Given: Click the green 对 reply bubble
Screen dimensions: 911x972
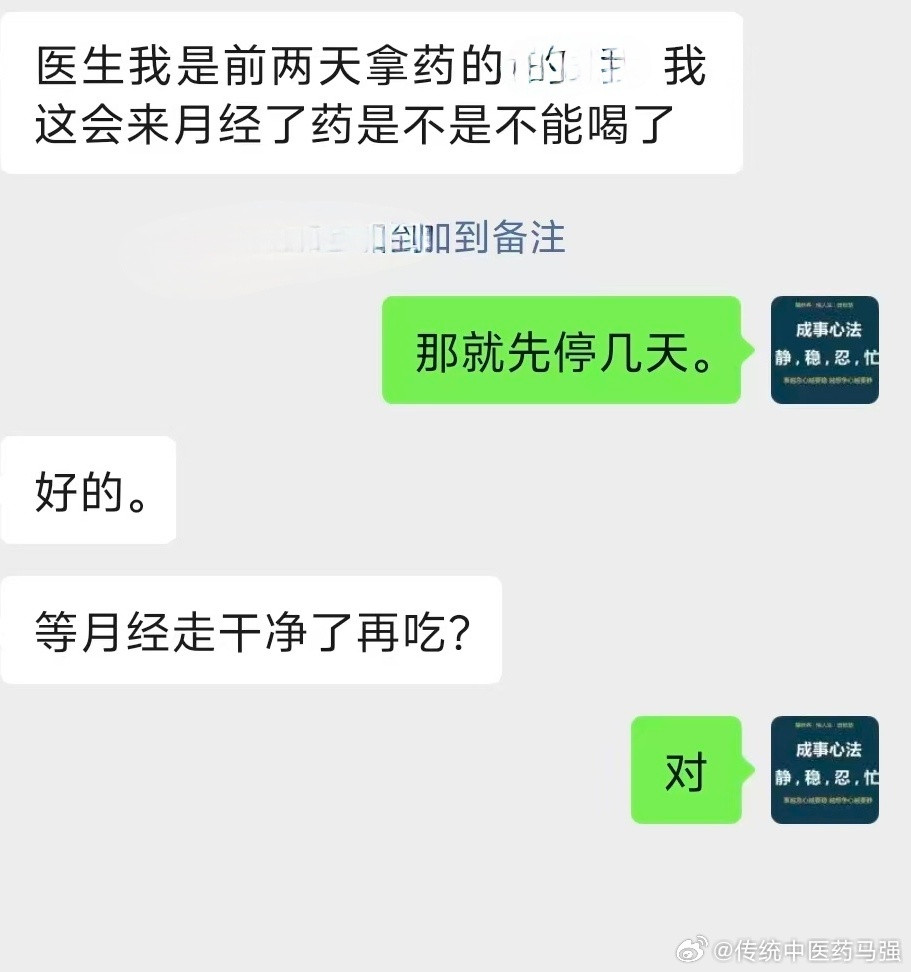Looking at the screenshot, I should [x=686, y=771].
